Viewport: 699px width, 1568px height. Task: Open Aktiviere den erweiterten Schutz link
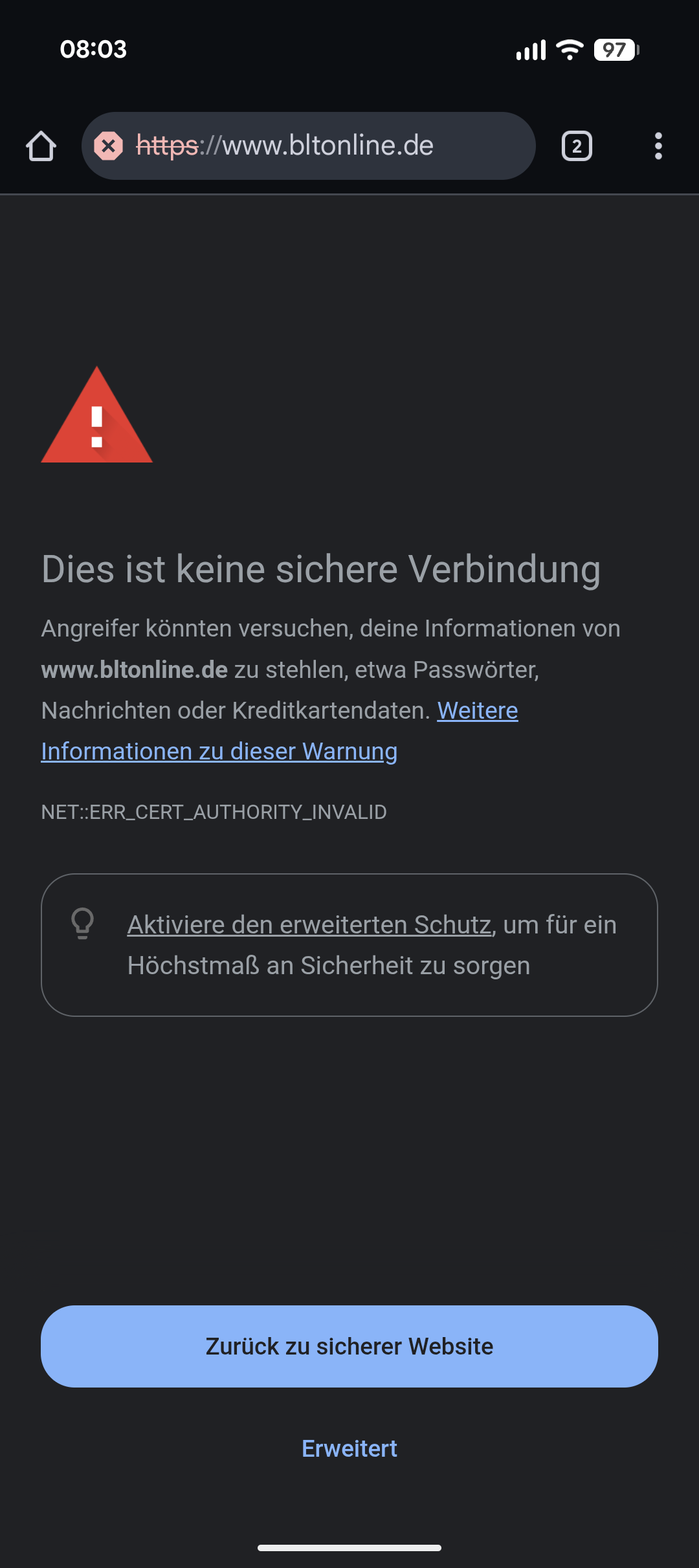tap(309, 924)
